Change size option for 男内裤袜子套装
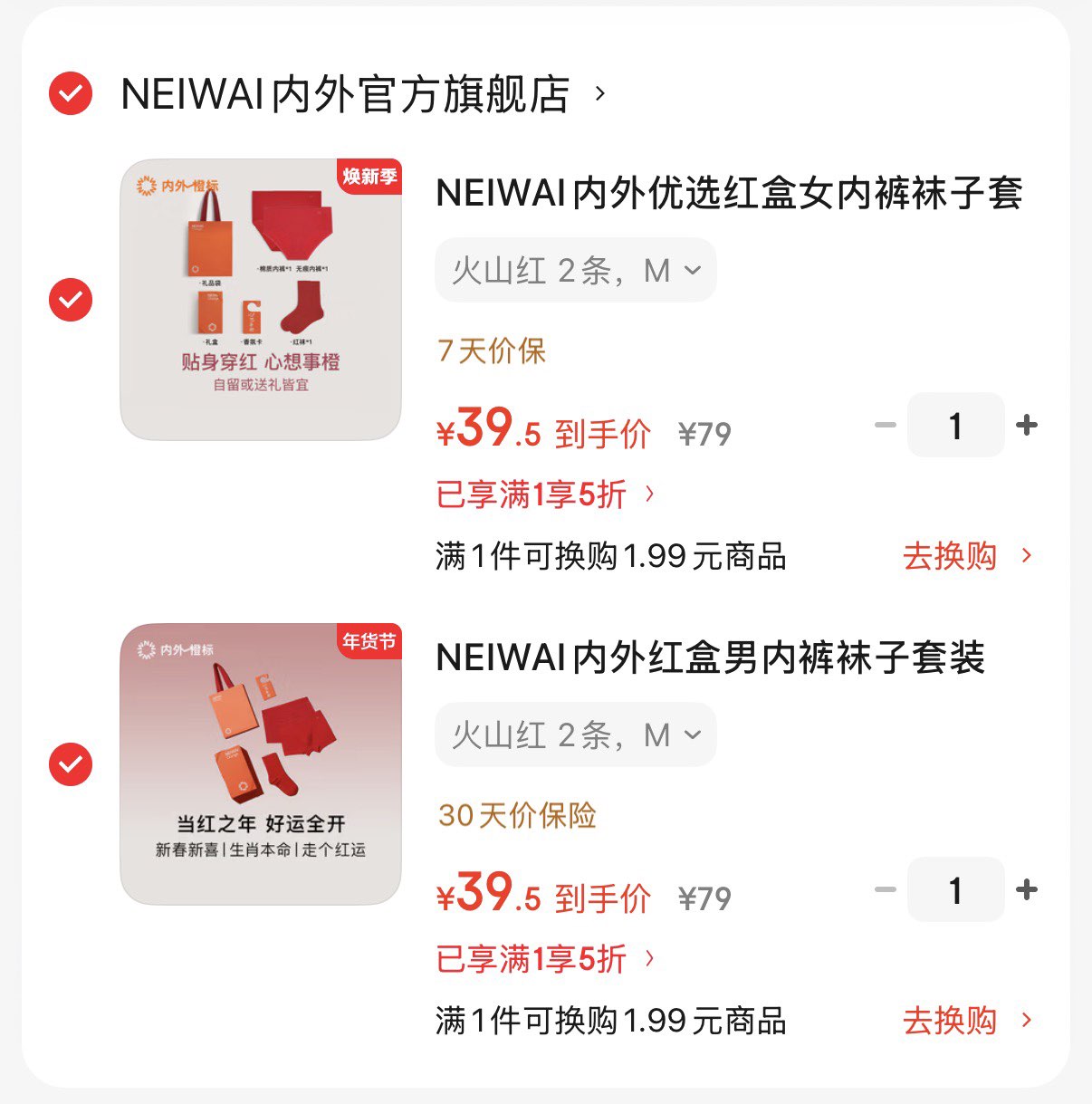The width and height of the screenshot is (1092, 1104). click(575, 734)
